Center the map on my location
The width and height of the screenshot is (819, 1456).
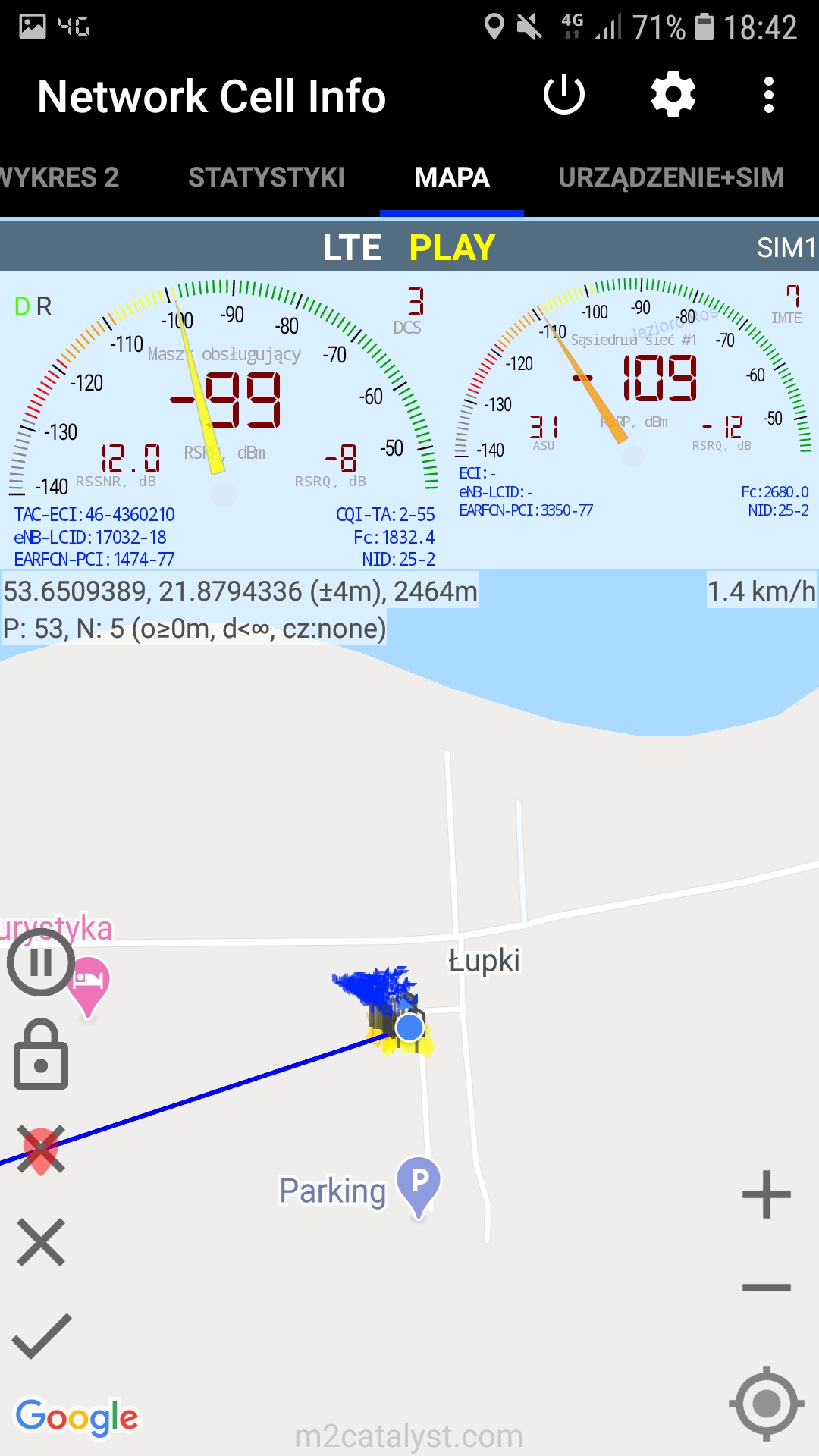pyautogui.click(x=766, y=1404)
